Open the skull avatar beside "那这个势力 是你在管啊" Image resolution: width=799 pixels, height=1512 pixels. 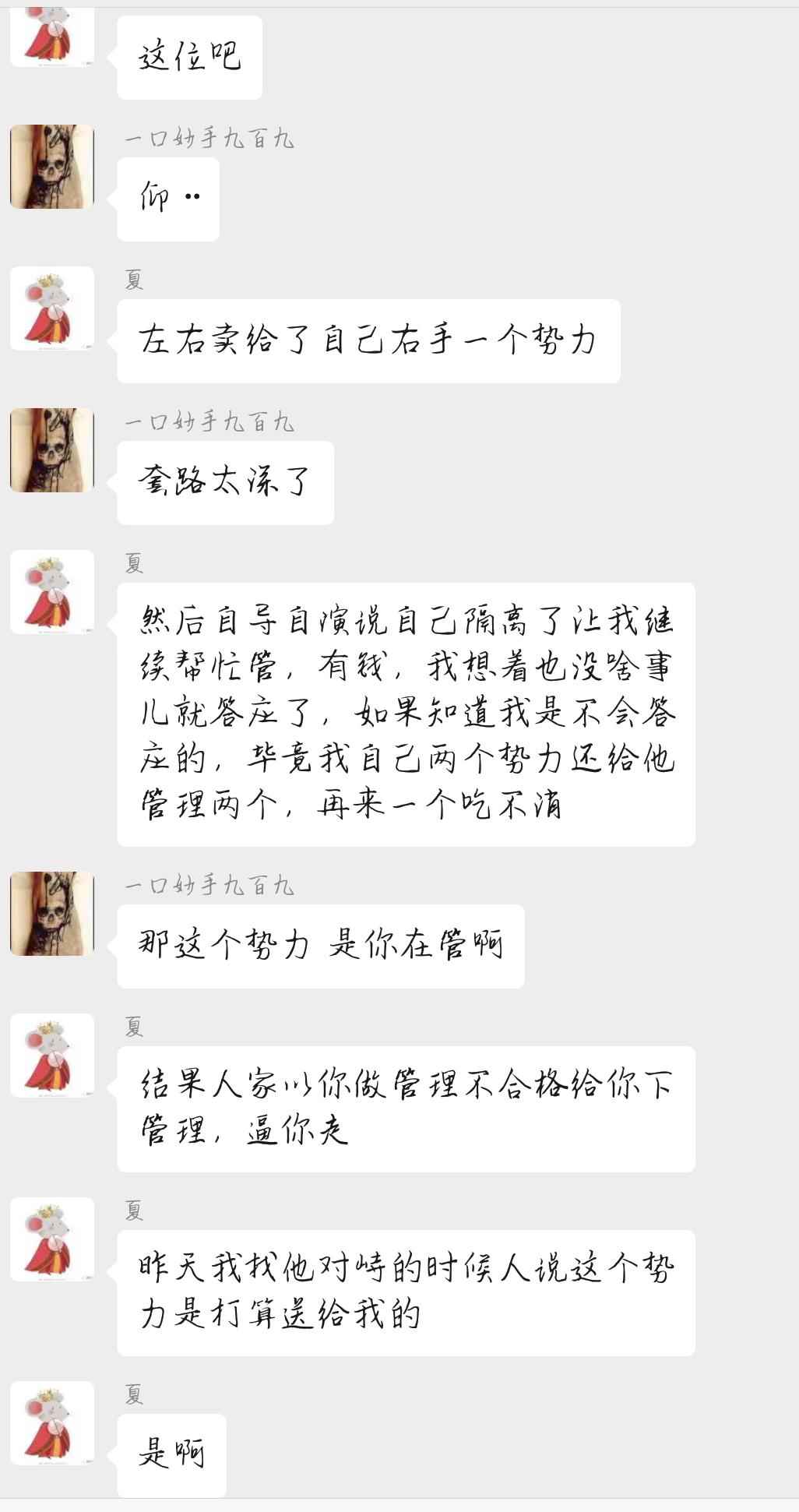(x=51, y=913)
